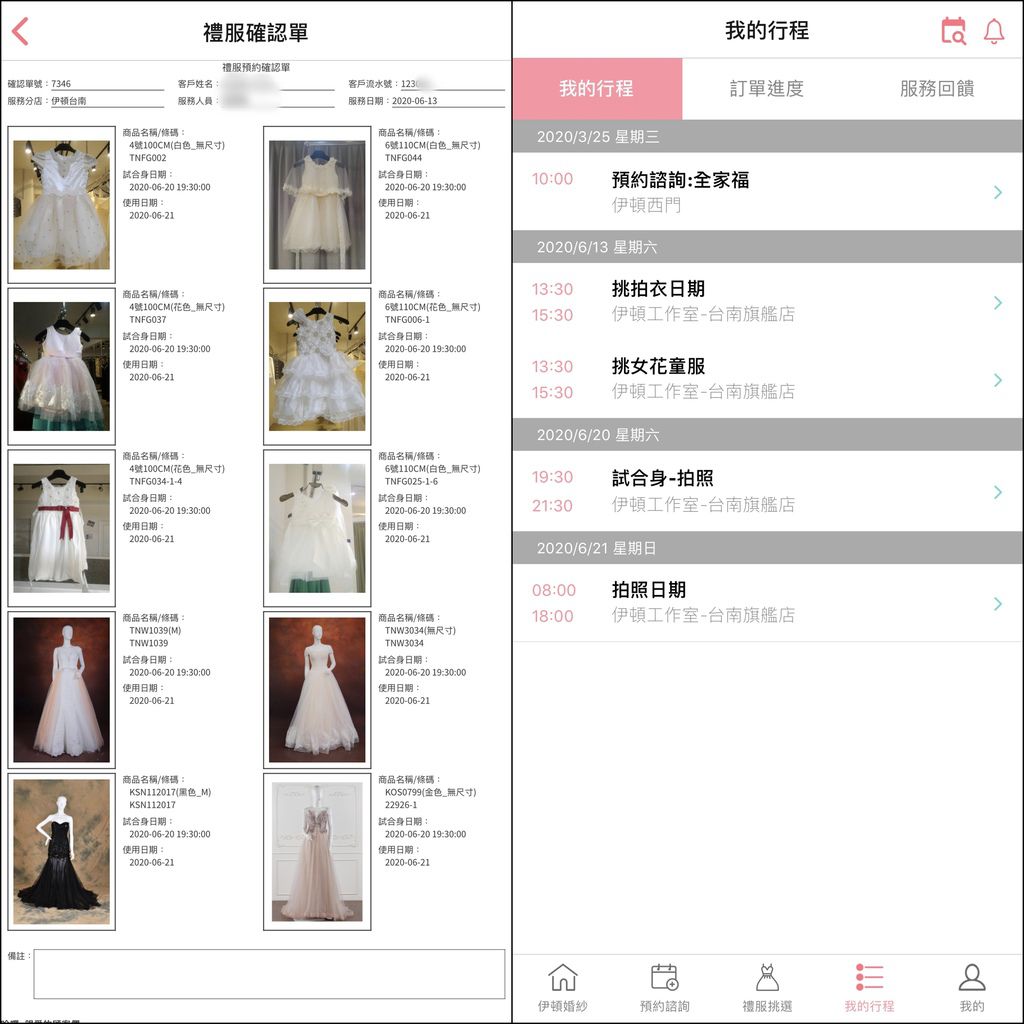The width and height of the screenshot is (1024, 1024).
Task: Switch to the 禮服挑選 tab
Action: (767, 988)
